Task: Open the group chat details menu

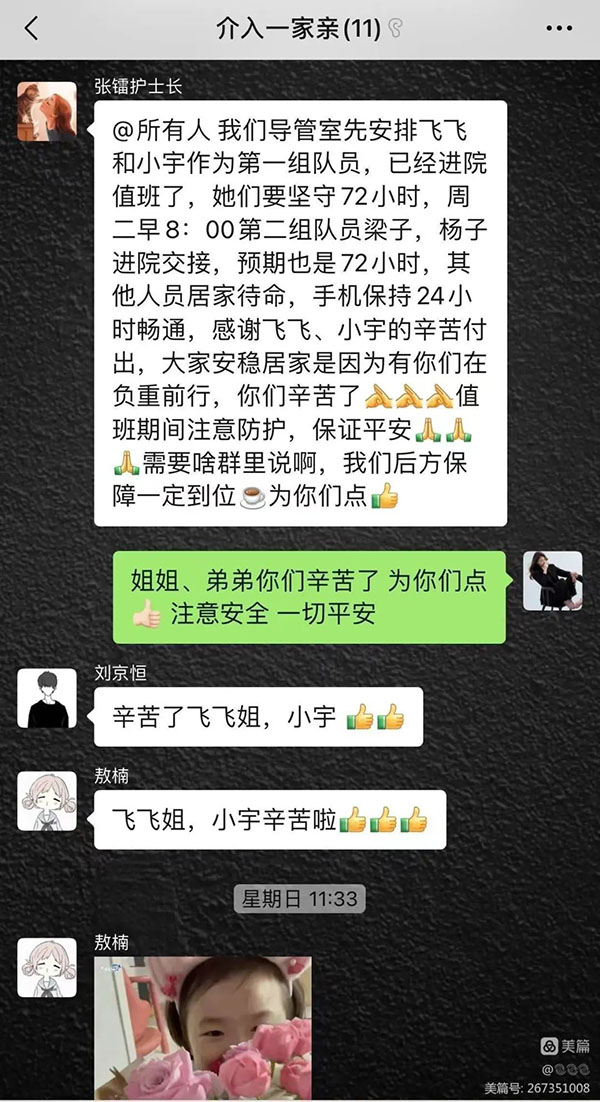Action: (559, 29)
